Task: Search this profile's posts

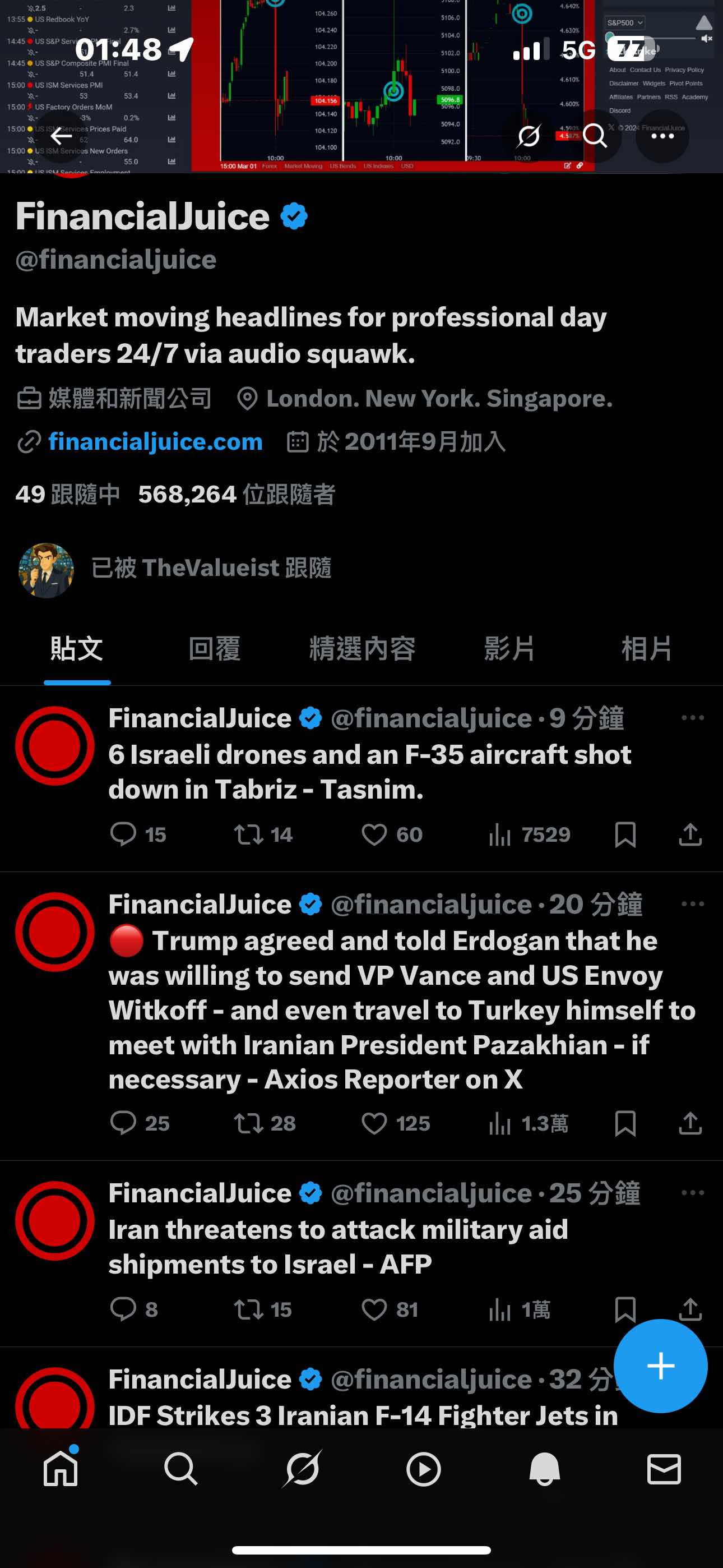Action: coord(595,136)
